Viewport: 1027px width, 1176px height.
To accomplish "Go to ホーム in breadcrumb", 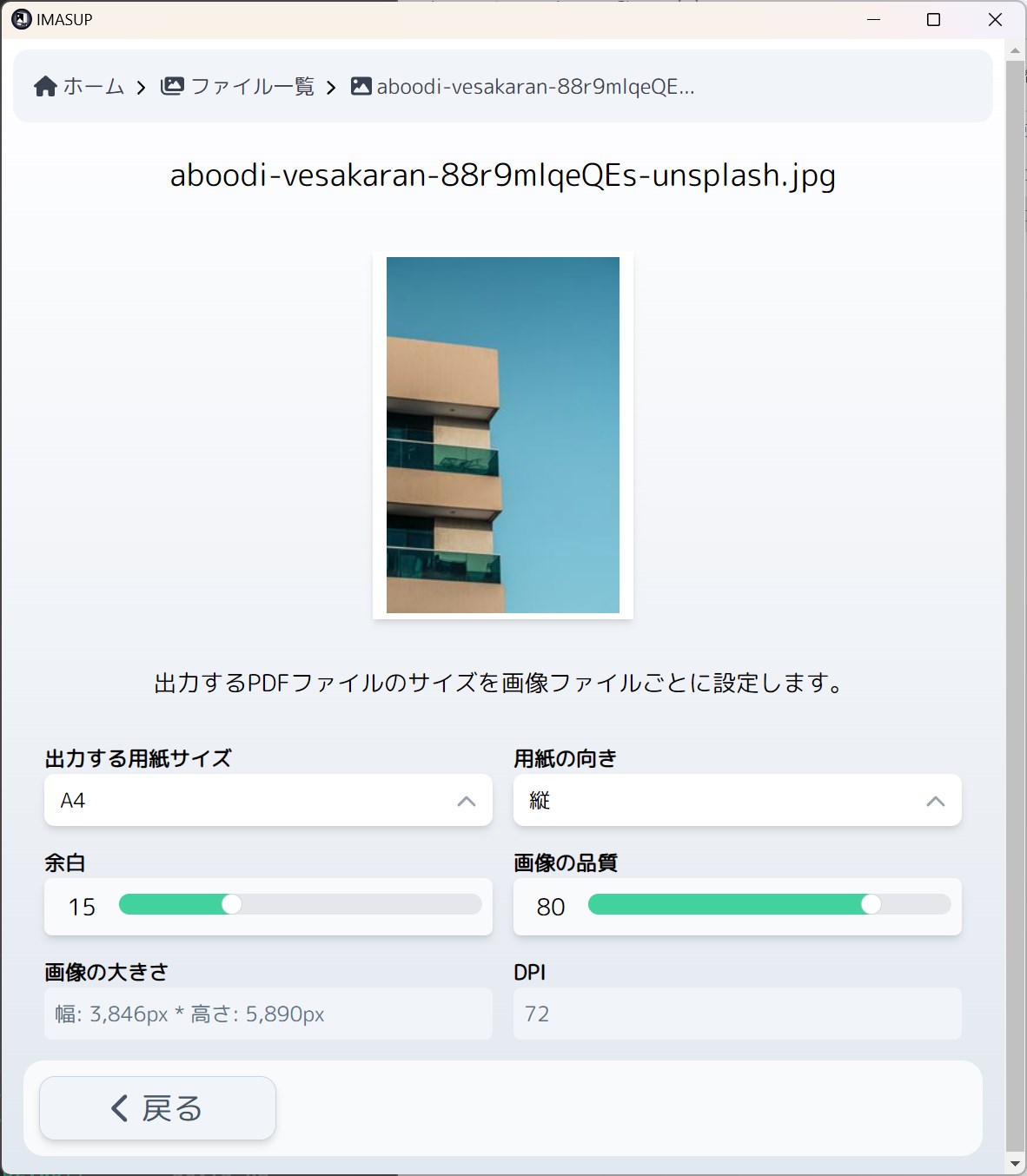I will [80, 86].
